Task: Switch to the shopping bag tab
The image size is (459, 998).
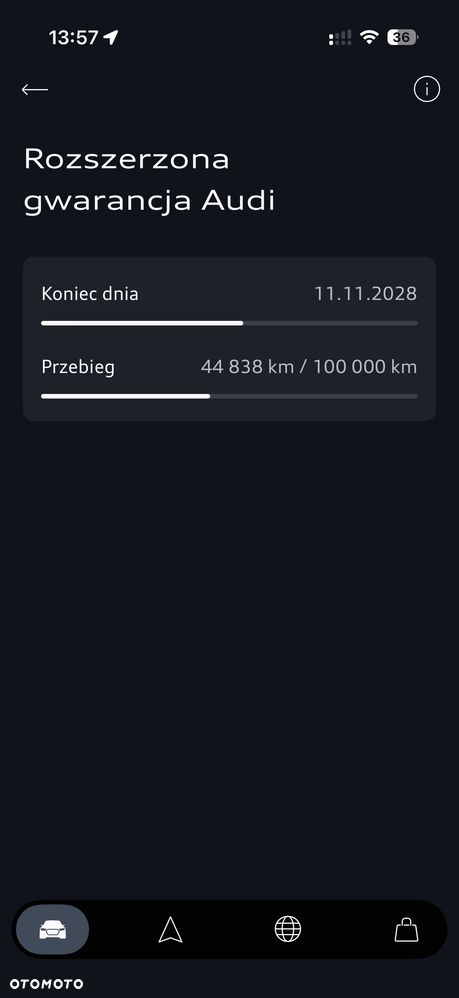Action: pos(406,930)
